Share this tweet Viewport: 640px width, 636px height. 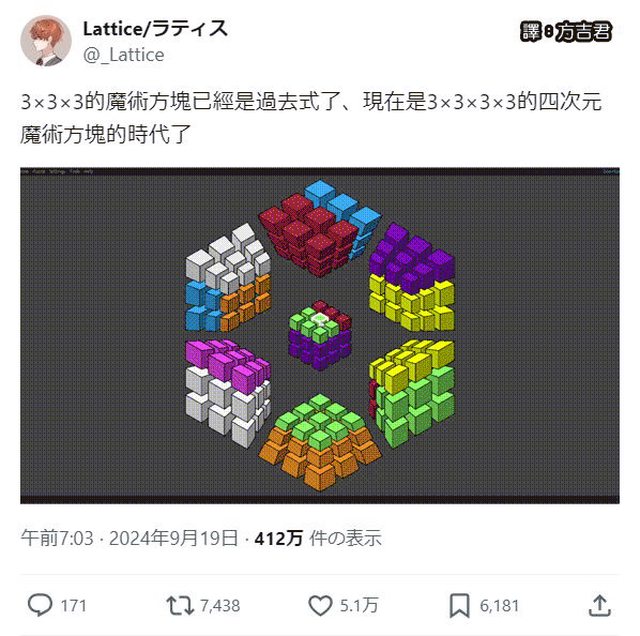(599, 604)
